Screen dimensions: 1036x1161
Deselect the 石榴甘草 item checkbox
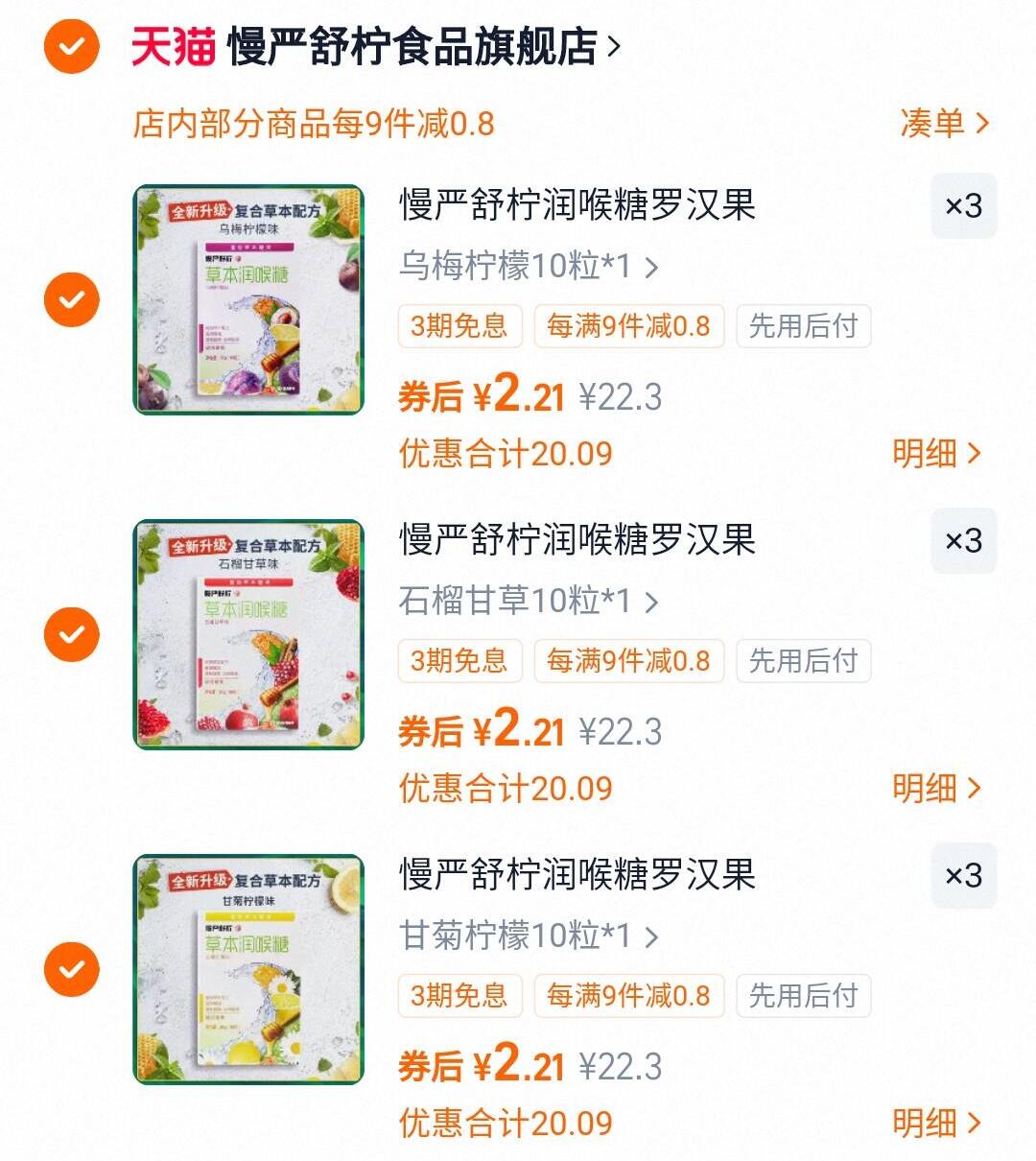pos(71,633)
